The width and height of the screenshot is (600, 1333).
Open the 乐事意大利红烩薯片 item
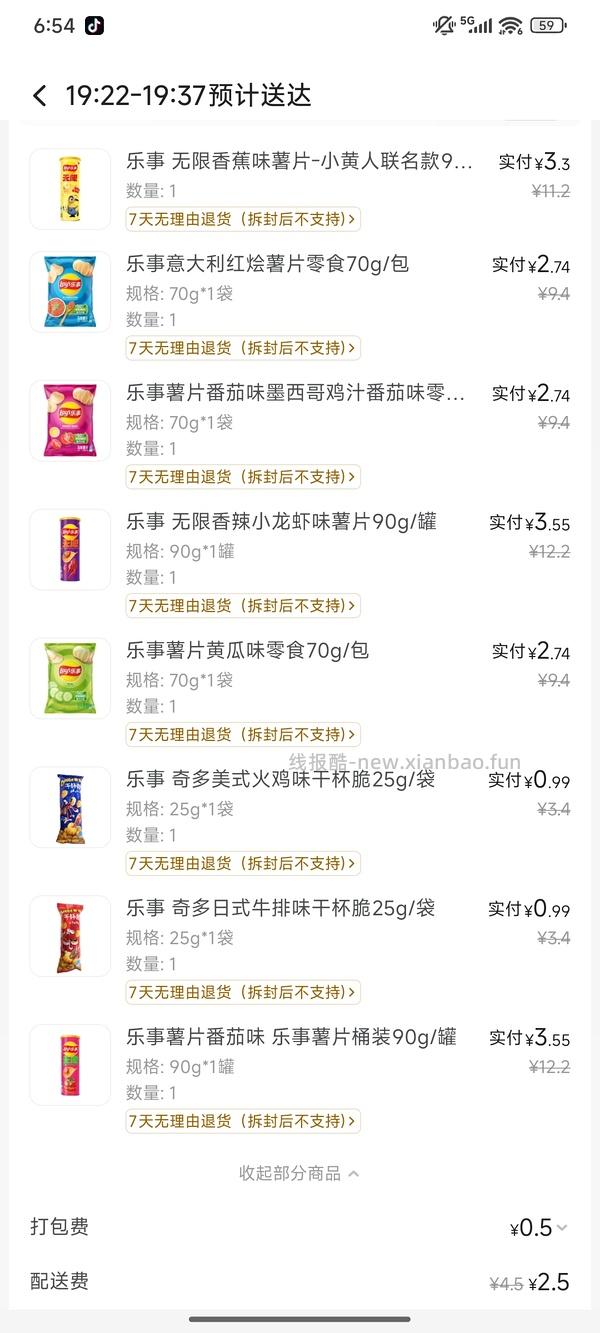pos(267,264)
